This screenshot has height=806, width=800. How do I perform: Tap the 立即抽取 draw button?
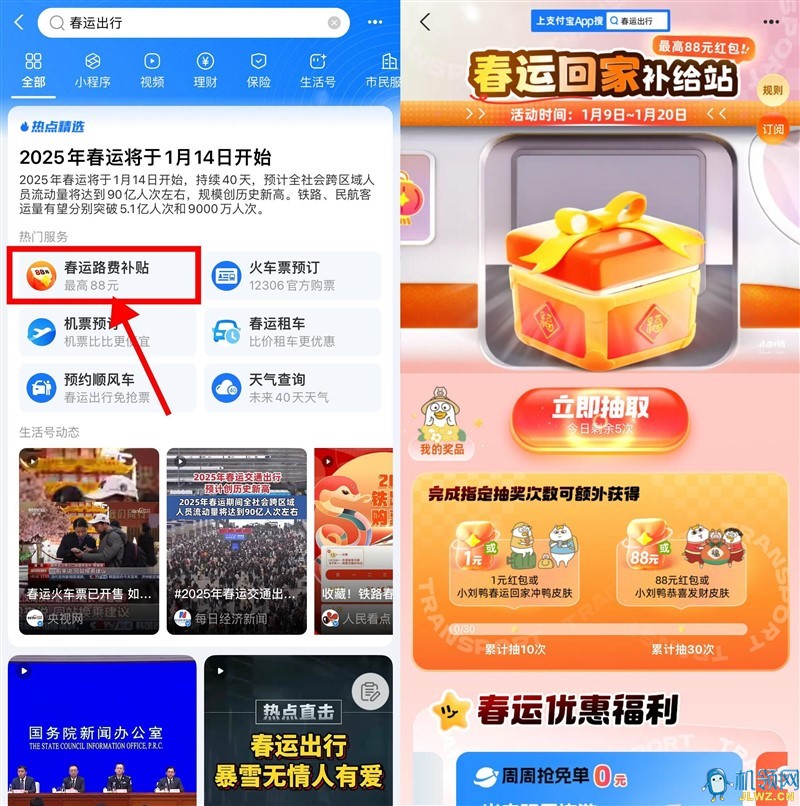(x=600, y=410)
